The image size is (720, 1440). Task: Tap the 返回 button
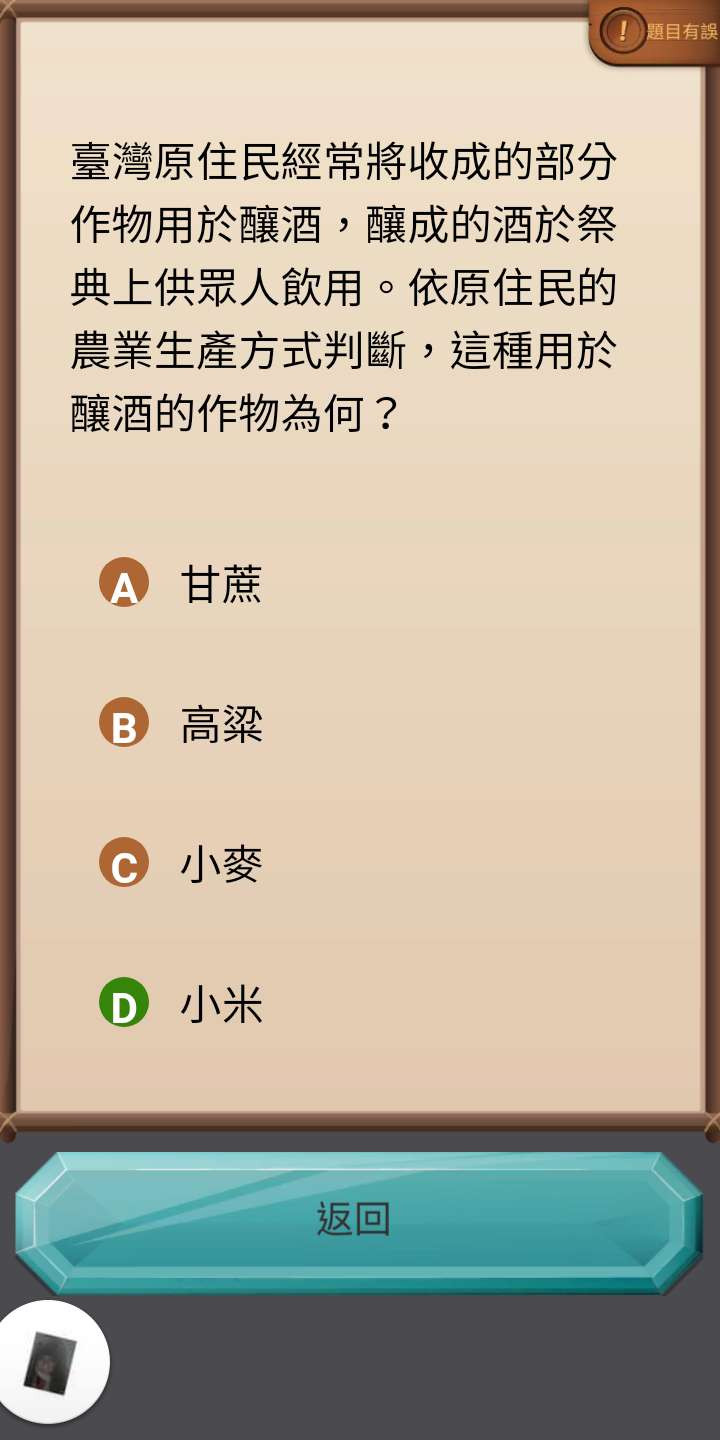(354, 1220)
